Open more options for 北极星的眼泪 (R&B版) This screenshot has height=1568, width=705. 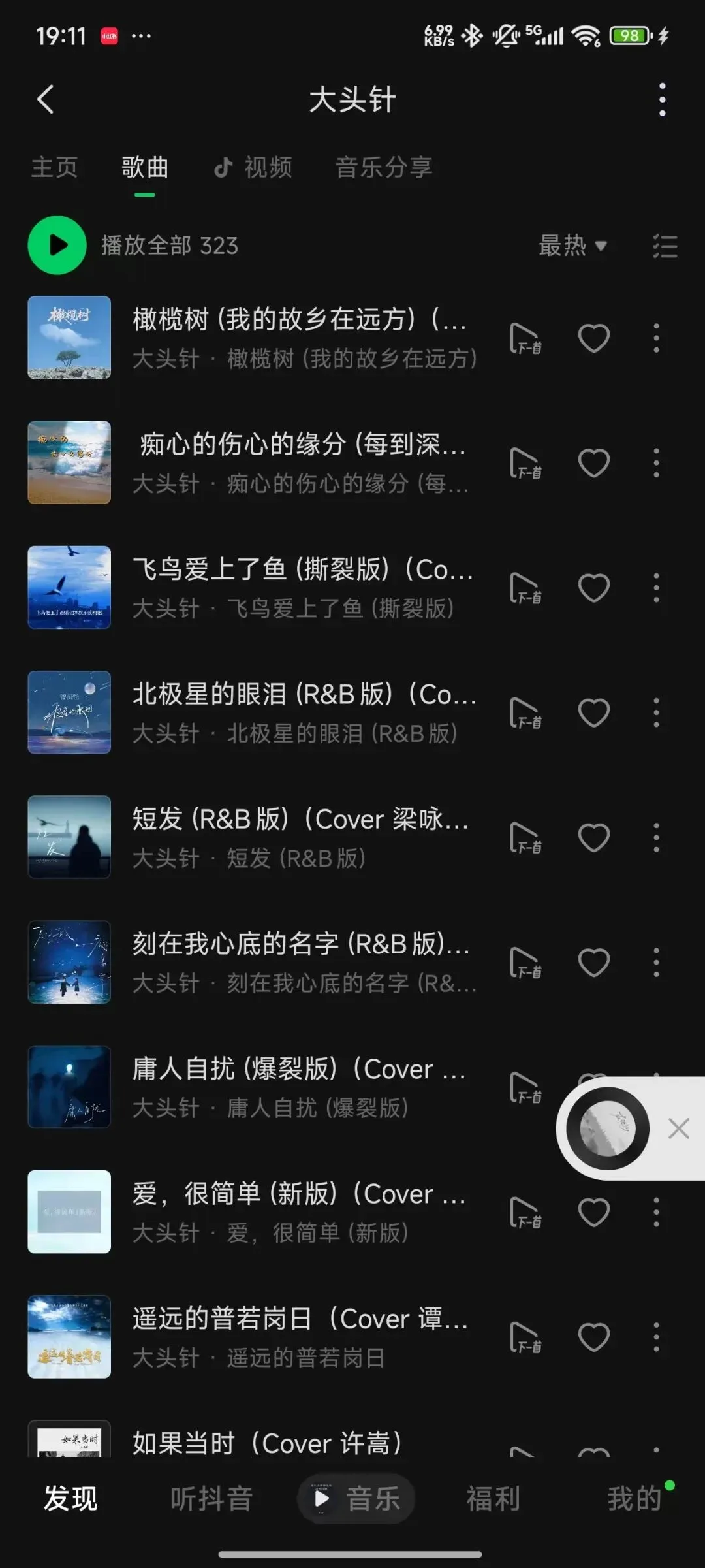[x=656, y=712]
